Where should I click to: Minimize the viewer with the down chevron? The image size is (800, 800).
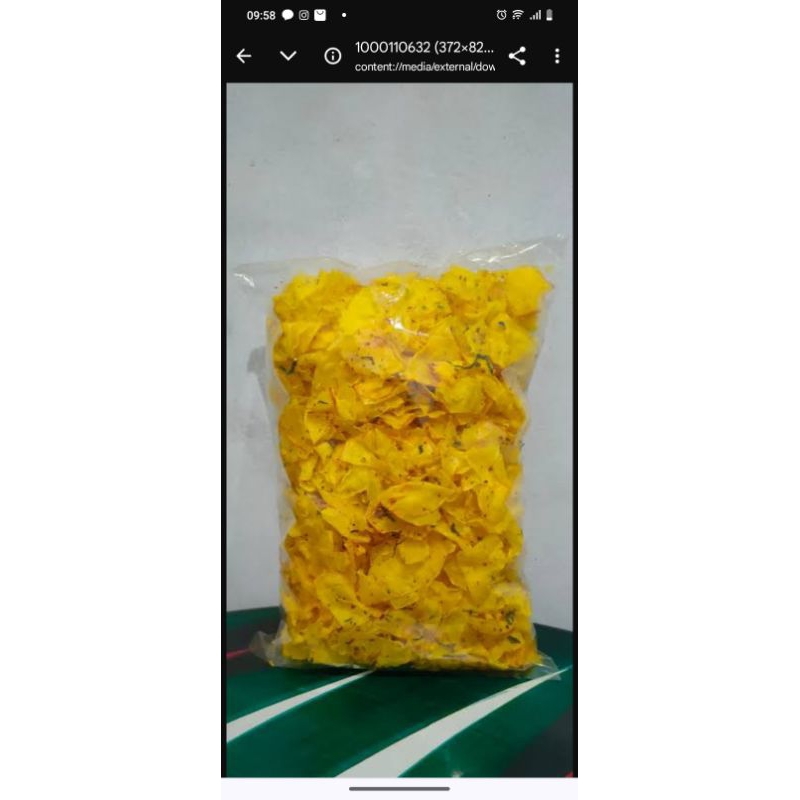[288, 56]
